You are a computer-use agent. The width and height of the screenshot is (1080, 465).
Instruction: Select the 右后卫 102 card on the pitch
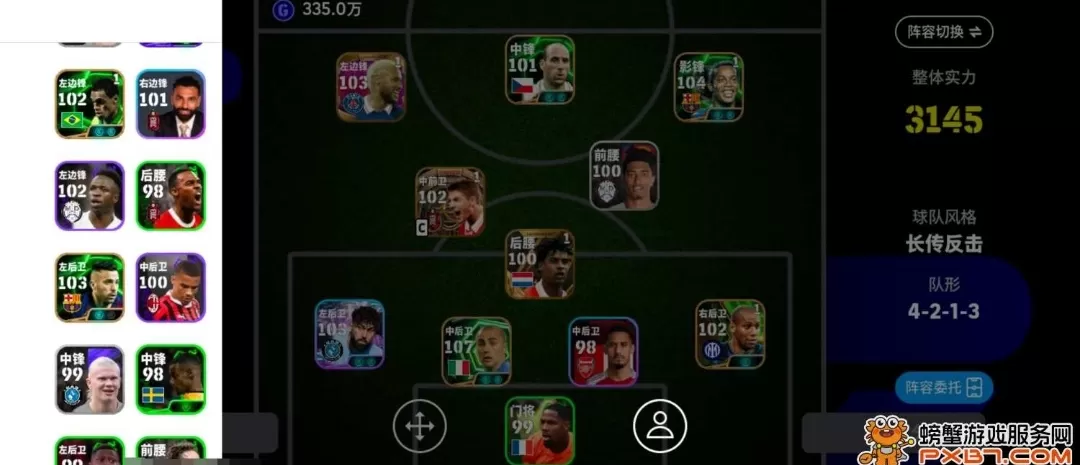tap(730, 334)
